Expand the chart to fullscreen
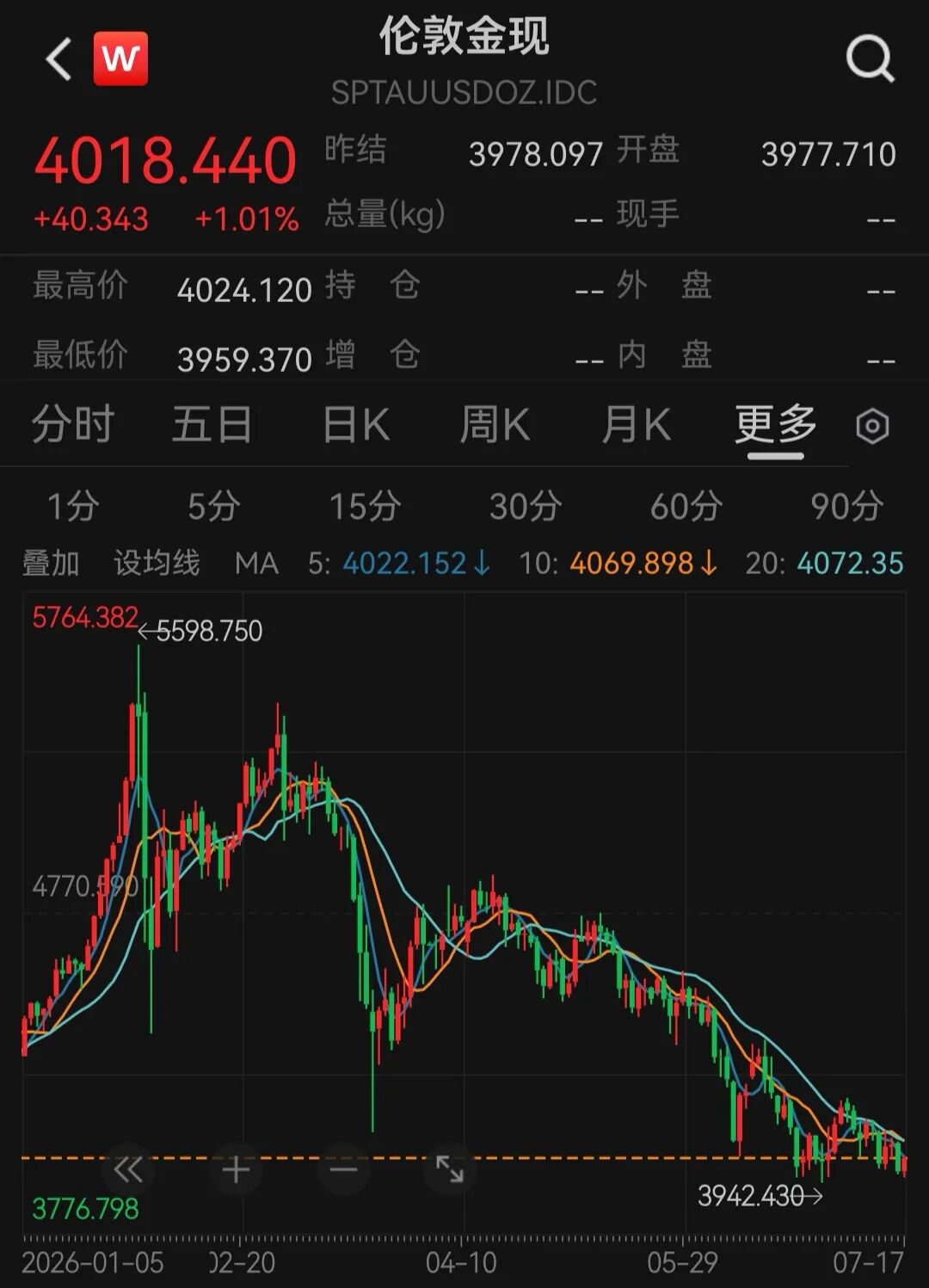Screen dimensions: 929x1288 tap(450, 1169)
